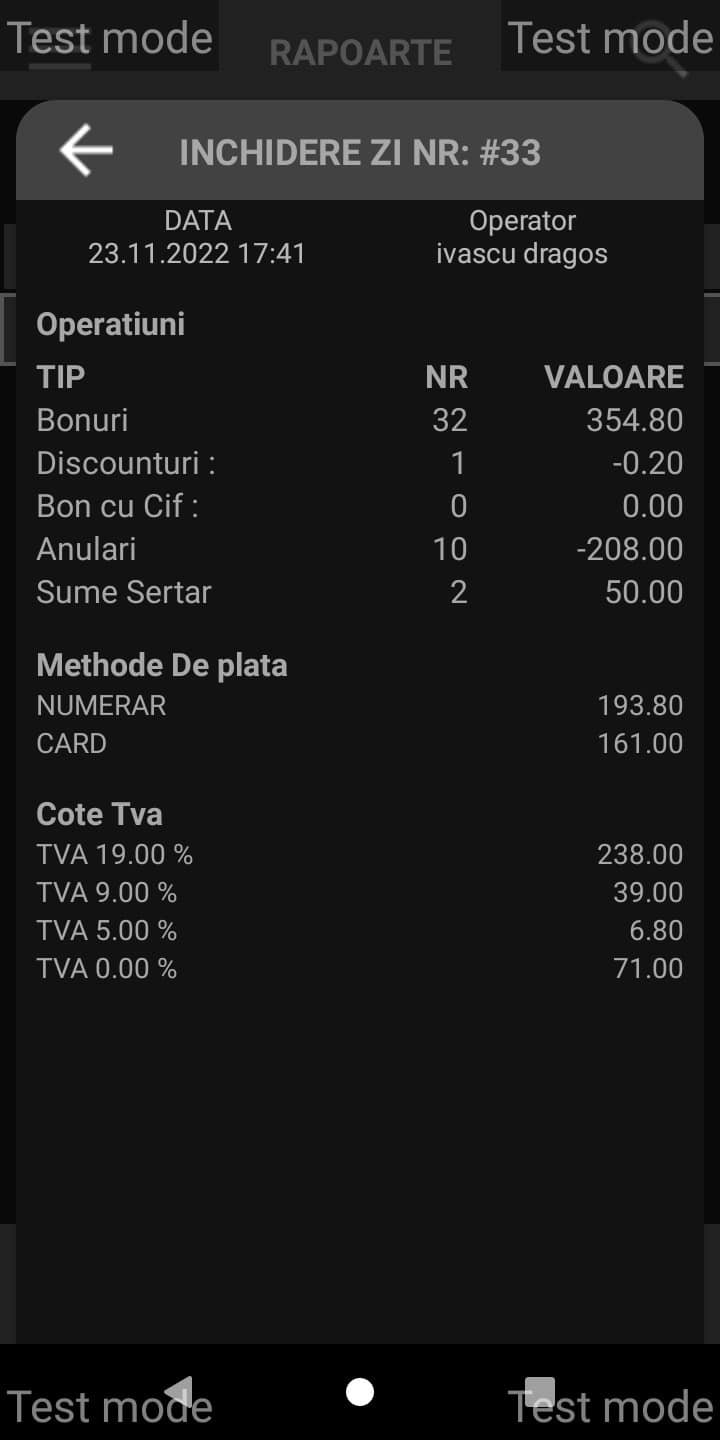Open recent apps with the square icon

[x=539, y=1389]
